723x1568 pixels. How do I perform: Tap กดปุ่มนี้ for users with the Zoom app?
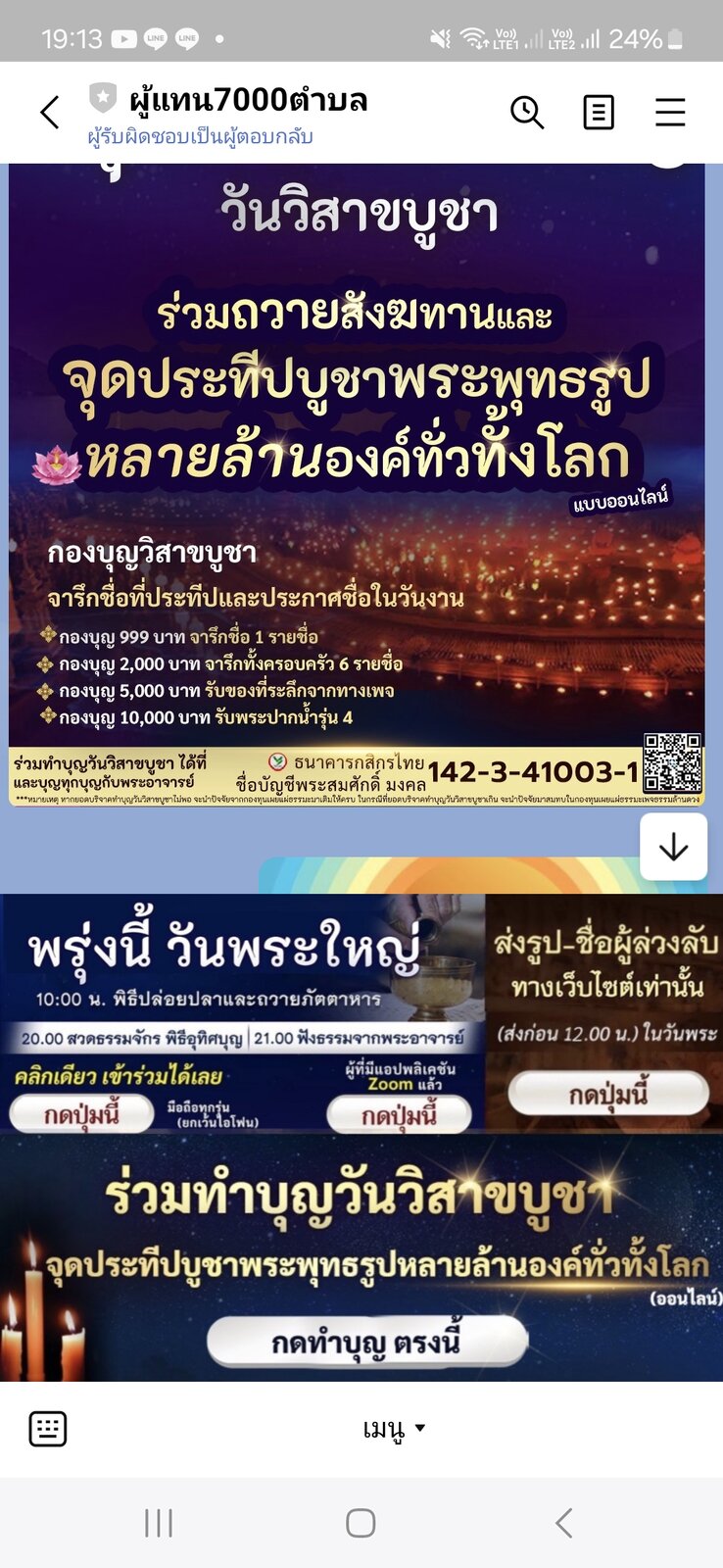399,1115
